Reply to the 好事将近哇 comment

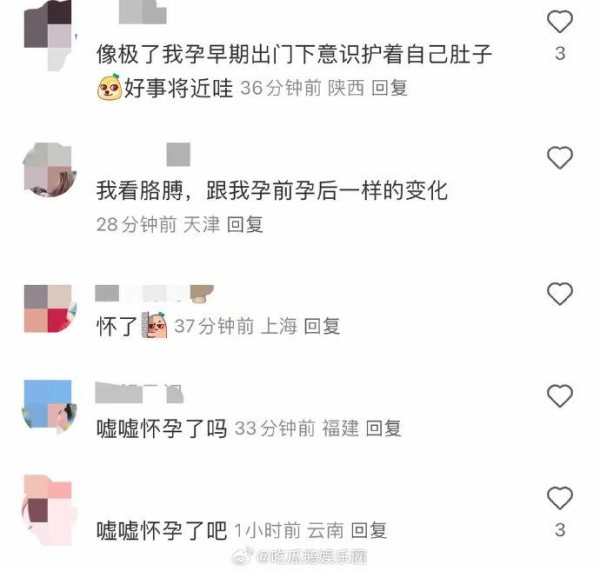tap(389, 88)
